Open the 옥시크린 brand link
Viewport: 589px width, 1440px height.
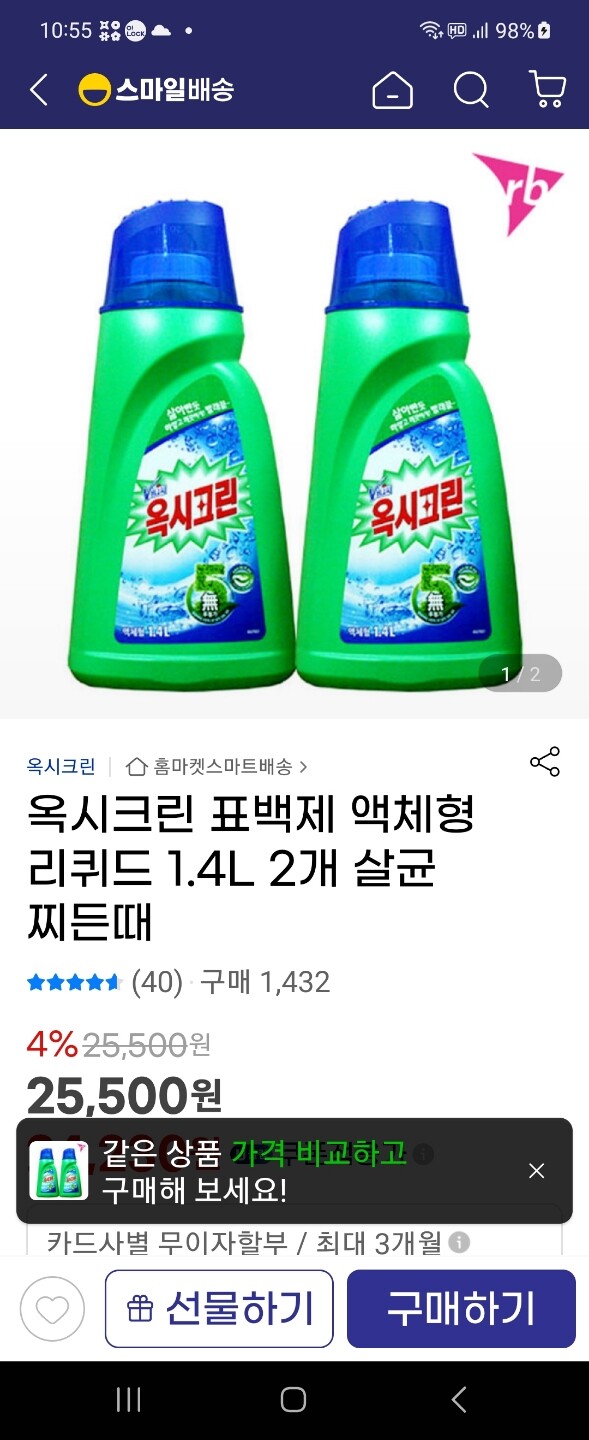[61, 767]
